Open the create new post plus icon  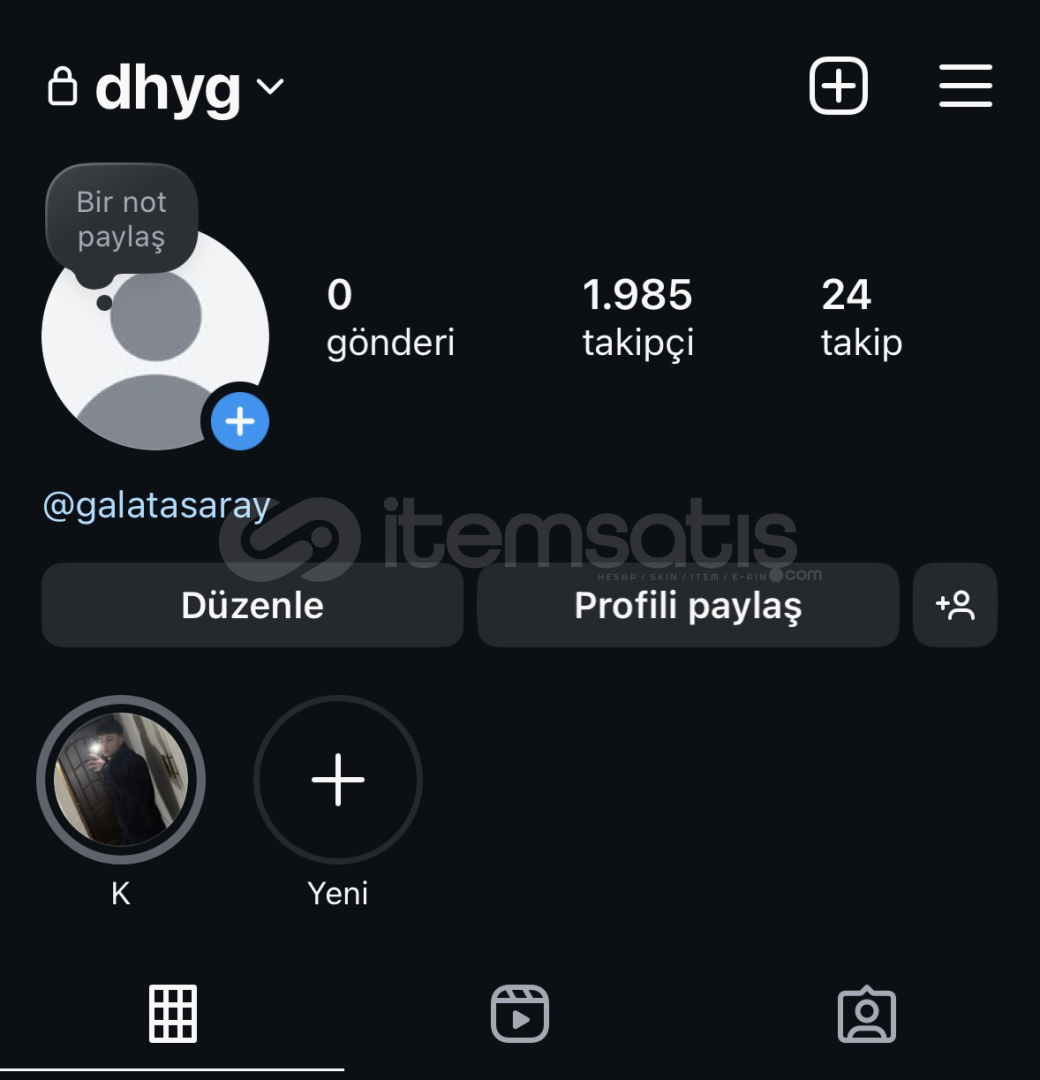tap(838, 86)
